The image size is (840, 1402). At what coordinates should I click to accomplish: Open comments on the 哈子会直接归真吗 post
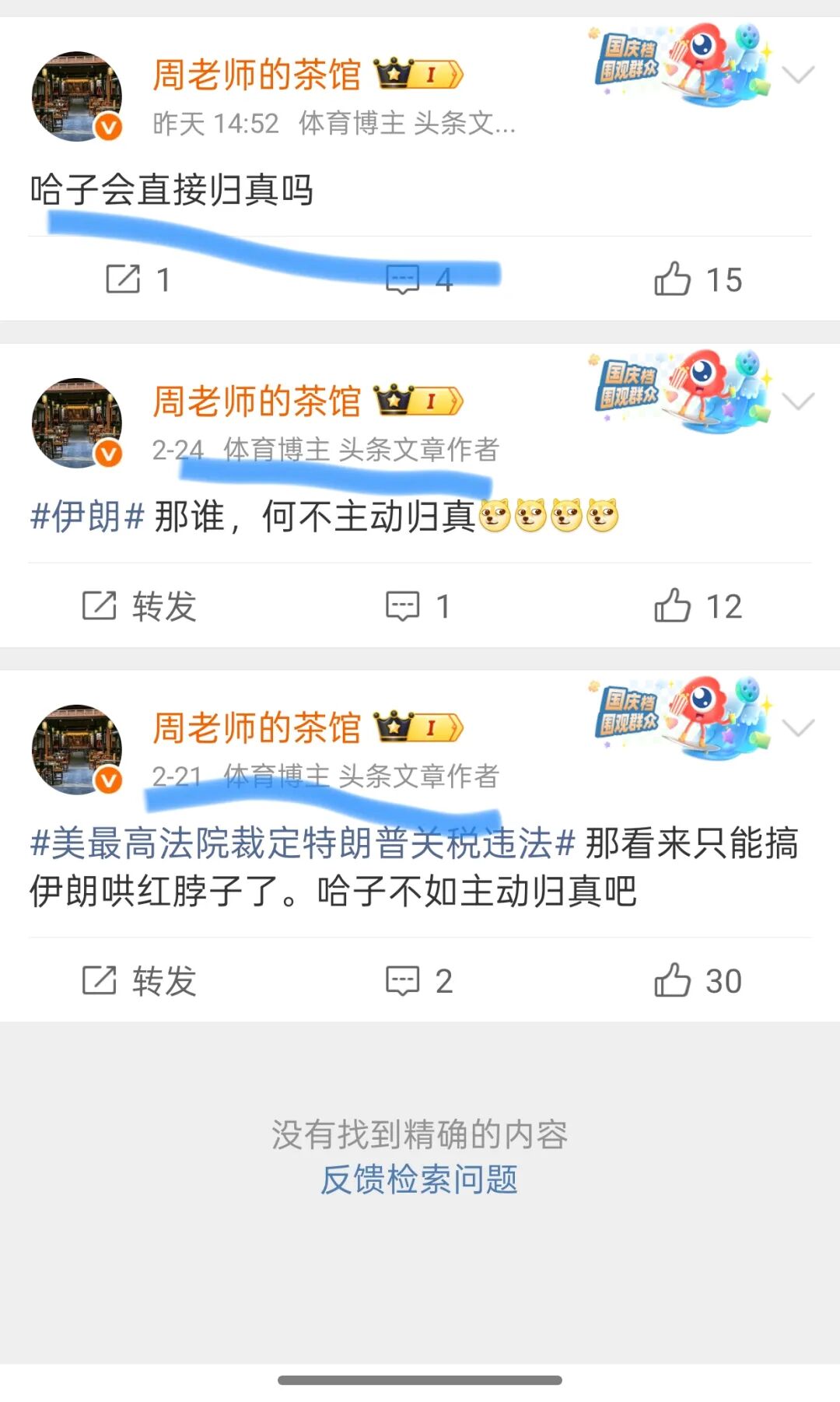tap(418, 279)
